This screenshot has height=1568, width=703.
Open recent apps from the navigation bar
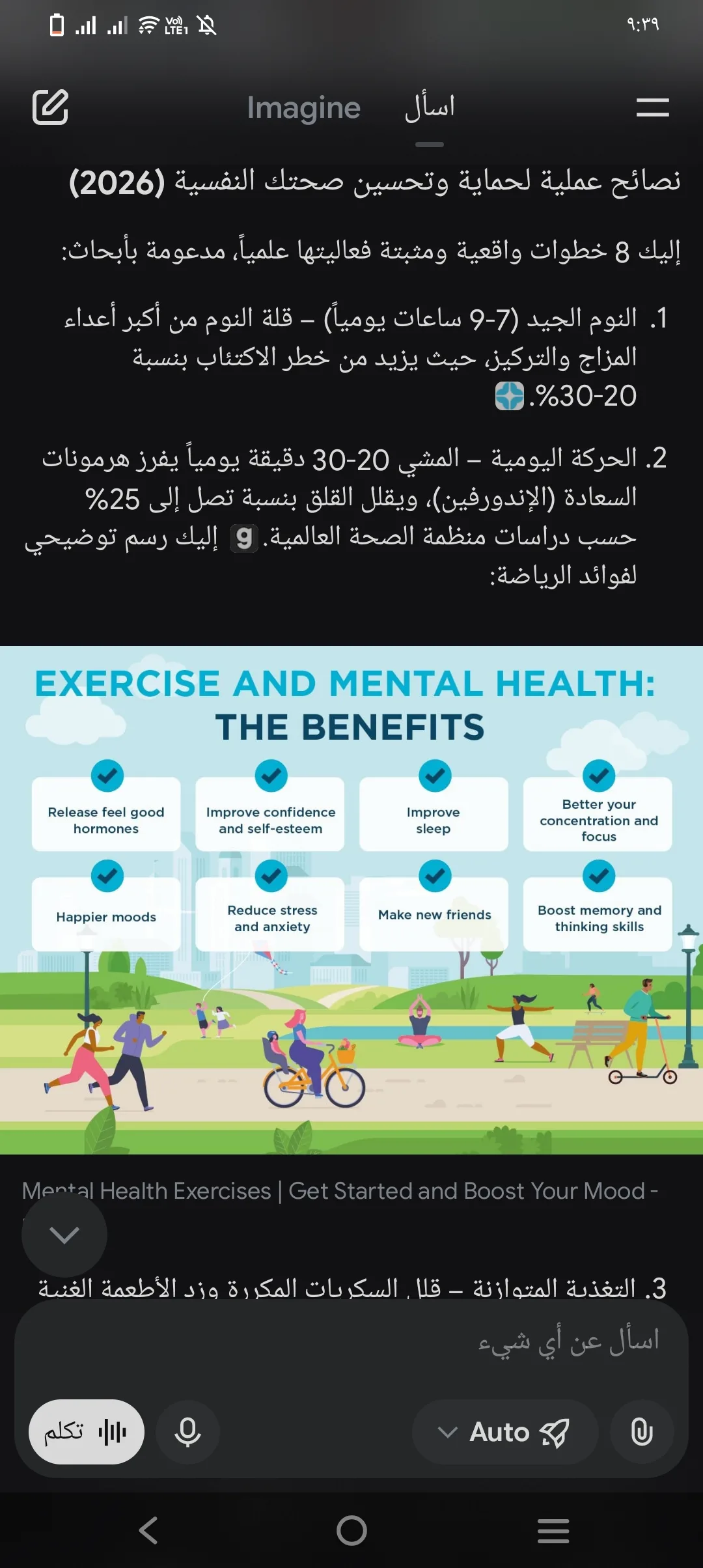click(553, 1530)
